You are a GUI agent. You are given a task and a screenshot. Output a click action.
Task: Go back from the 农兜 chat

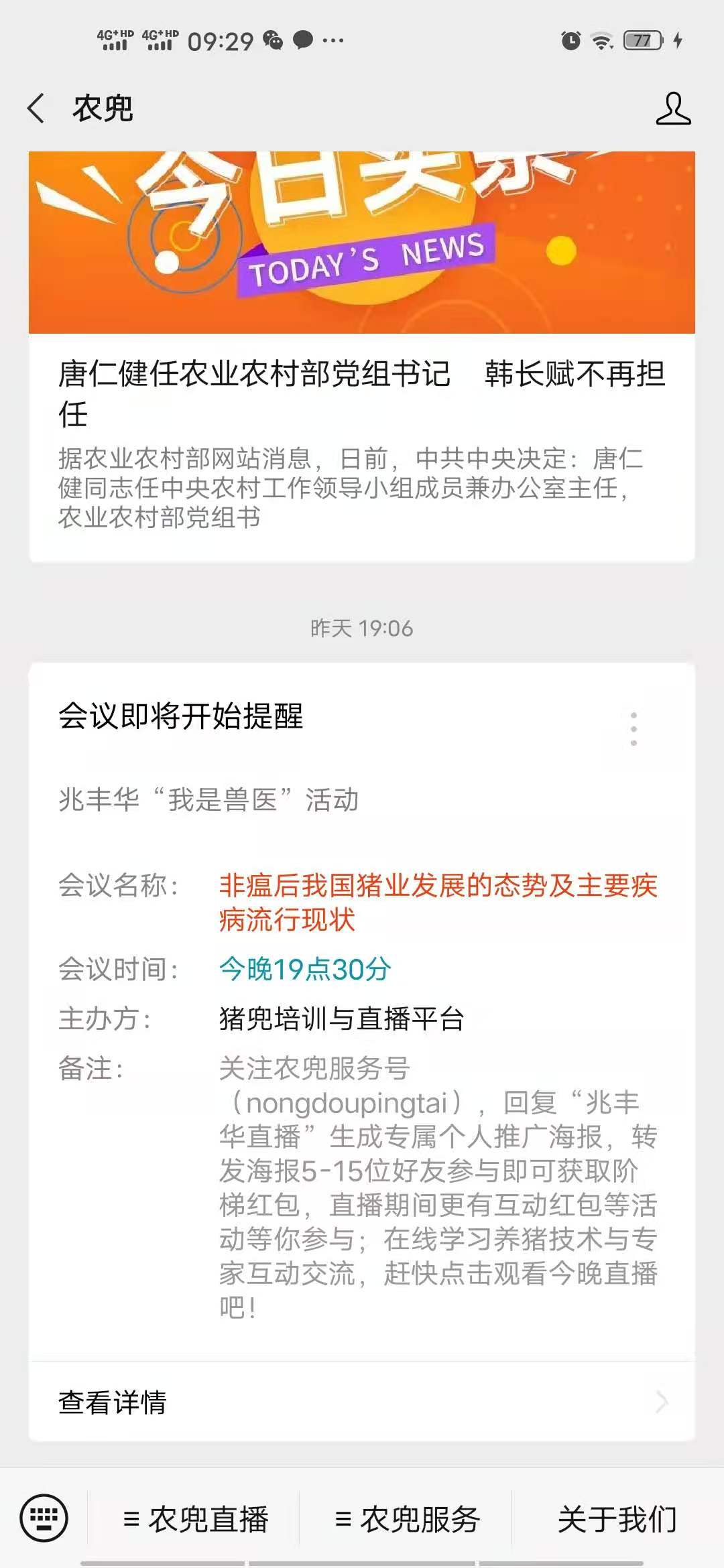click(x=37, y=109)
